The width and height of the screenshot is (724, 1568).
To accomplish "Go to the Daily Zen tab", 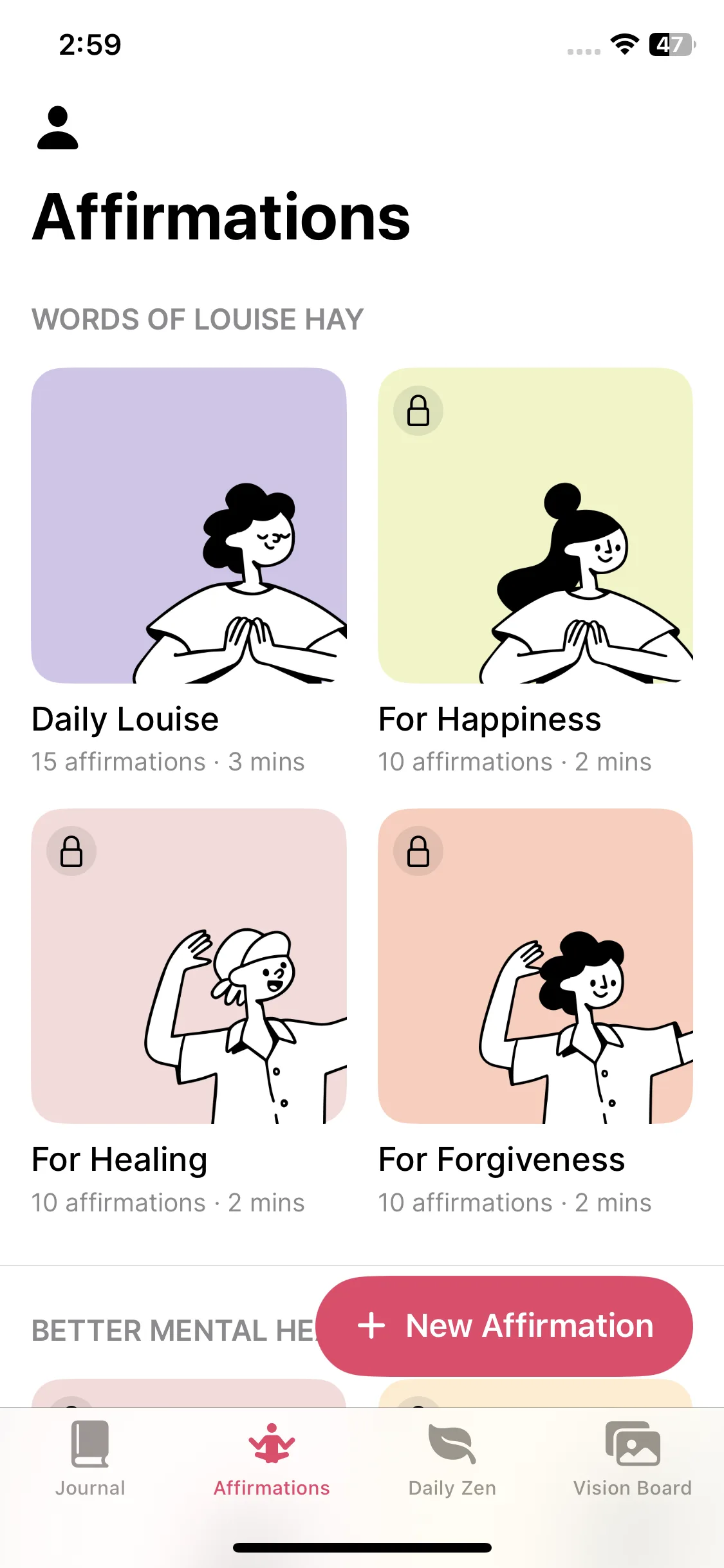I will tap(452, 1459).
